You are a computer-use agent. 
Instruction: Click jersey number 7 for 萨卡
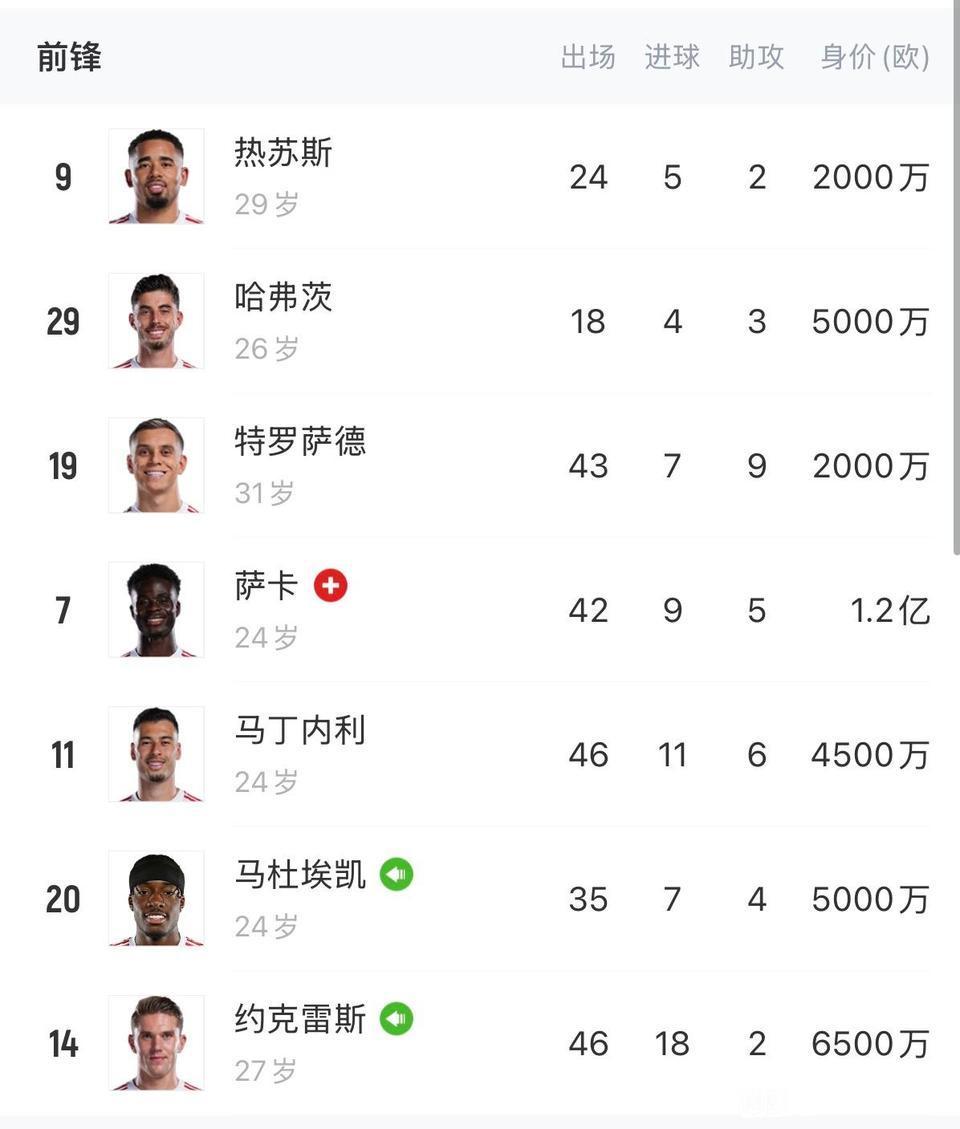pos(61,610)
